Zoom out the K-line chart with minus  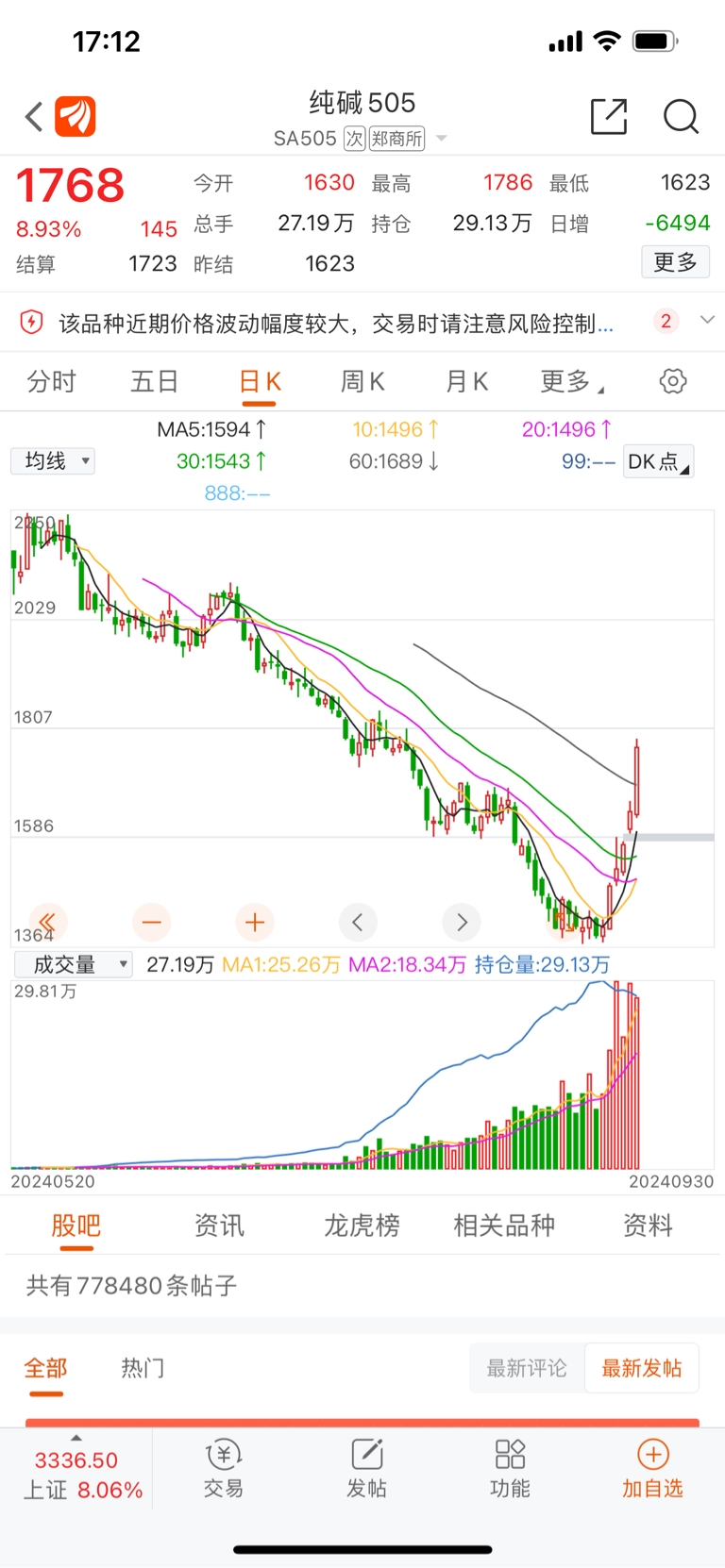tap(151, 922)
